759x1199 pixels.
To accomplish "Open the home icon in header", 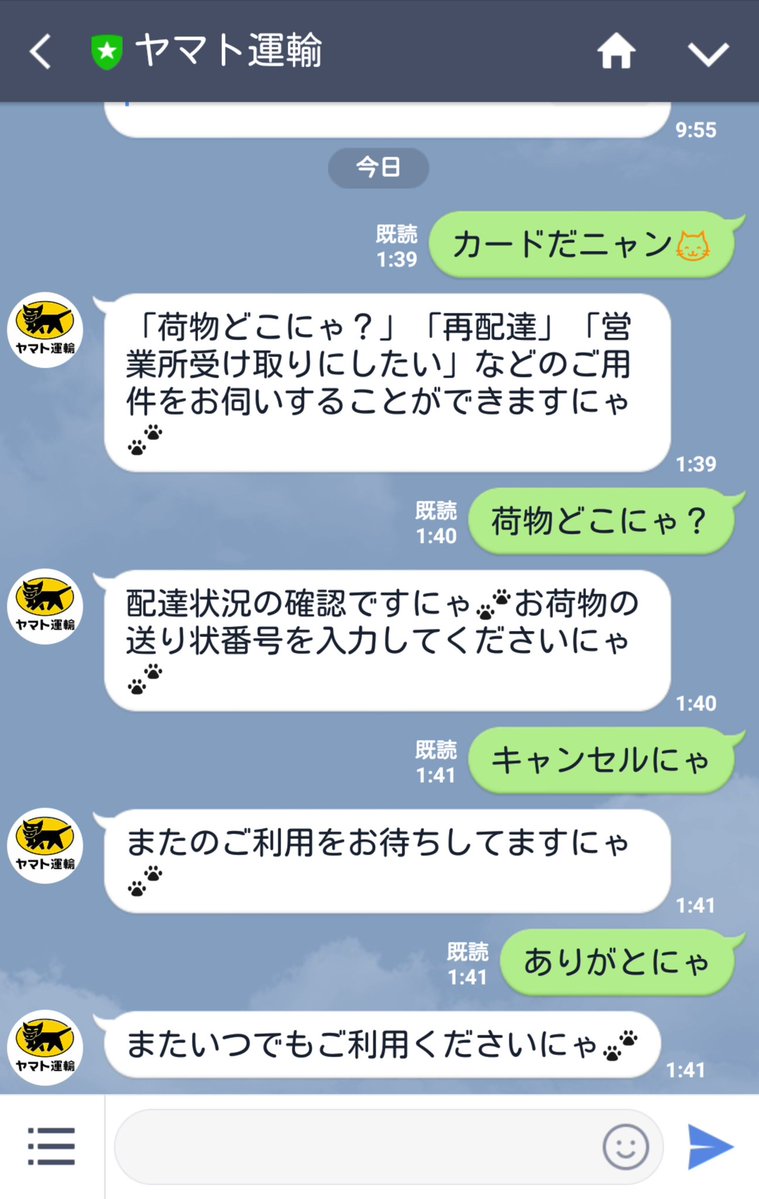I will coord(616,52).
